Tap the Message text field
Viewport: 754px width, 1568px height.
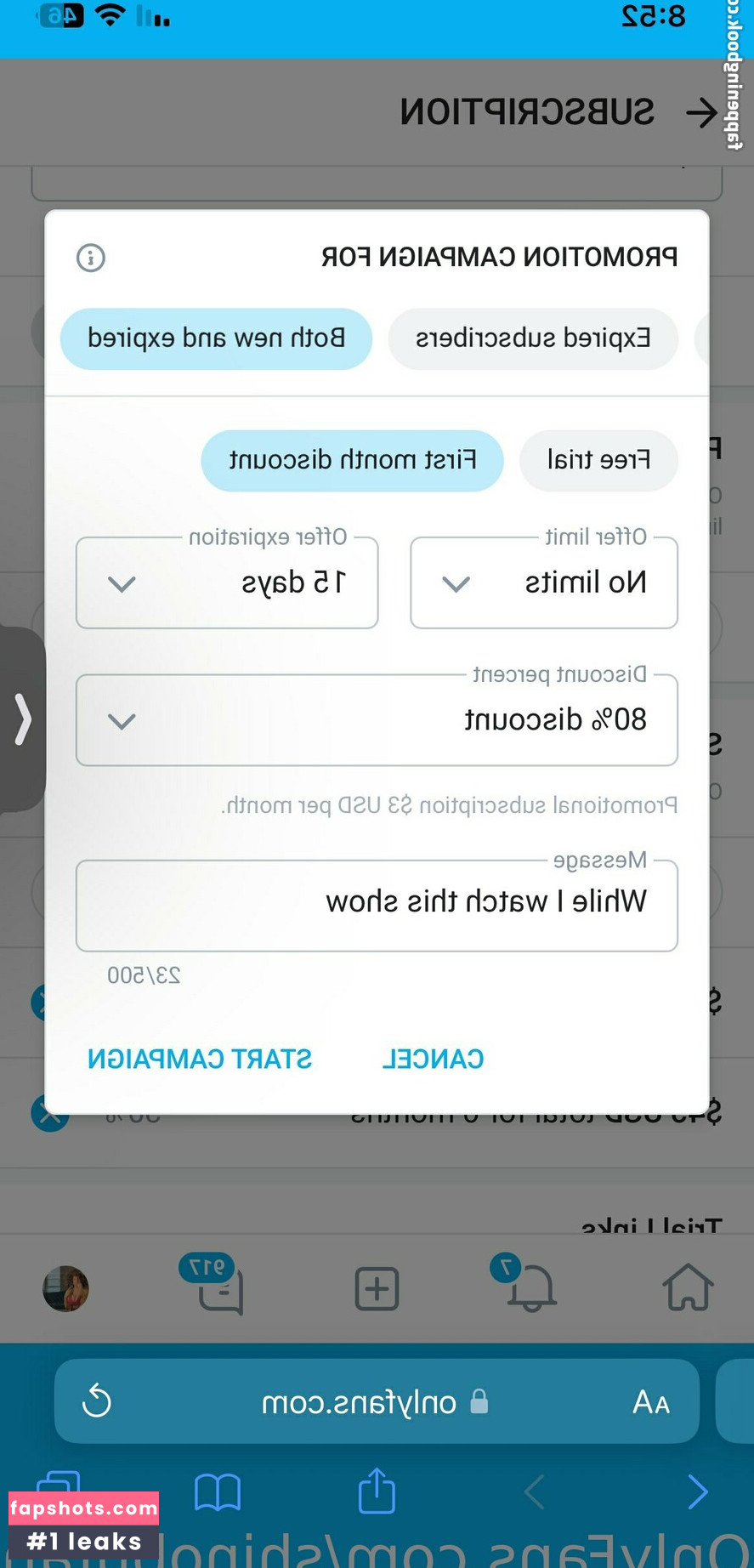[x=377, y=905]
